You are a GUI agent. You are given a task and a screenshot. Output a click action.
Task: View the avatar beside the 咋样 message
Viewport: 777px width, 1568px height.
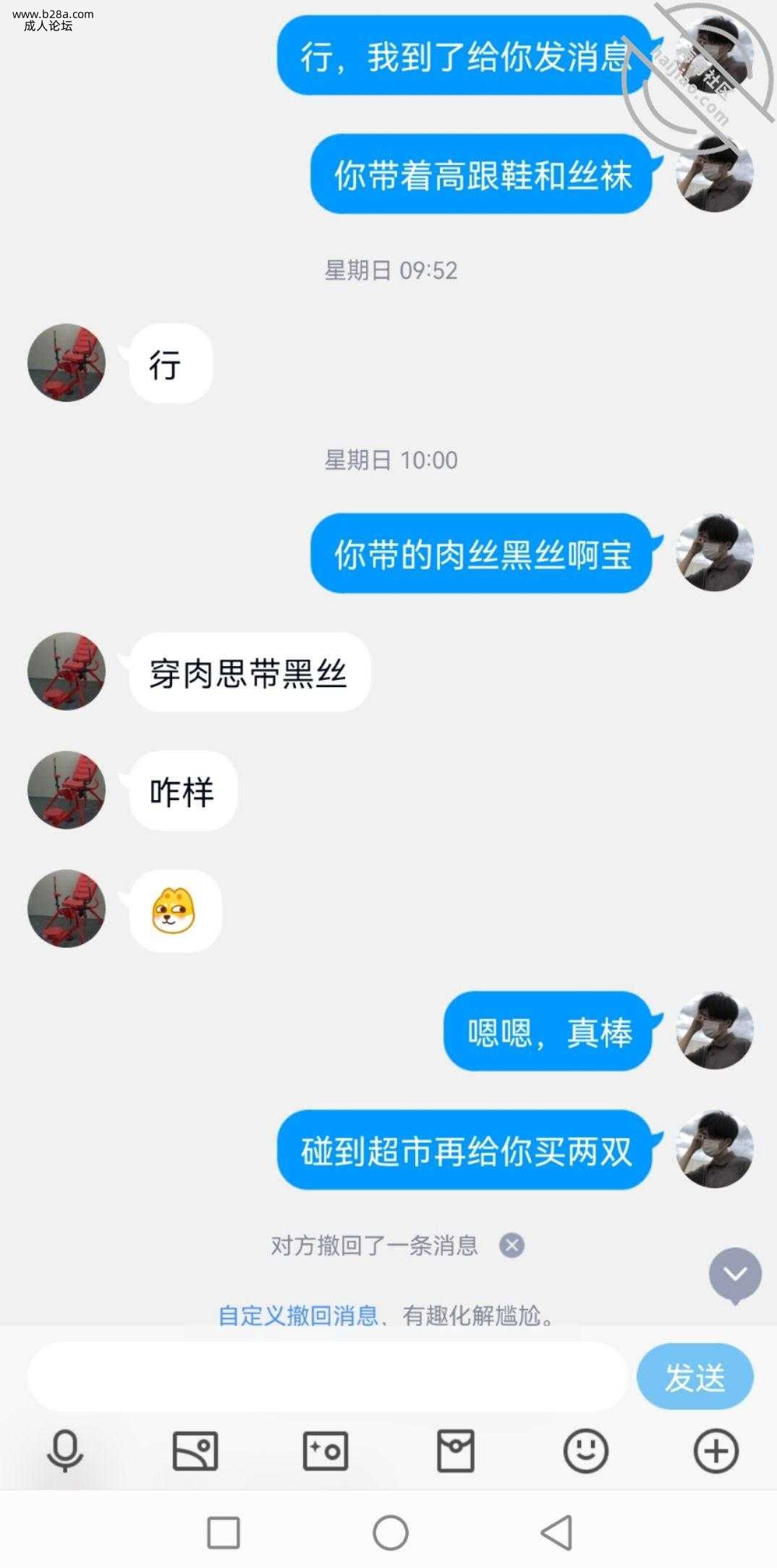click(67, 790)
